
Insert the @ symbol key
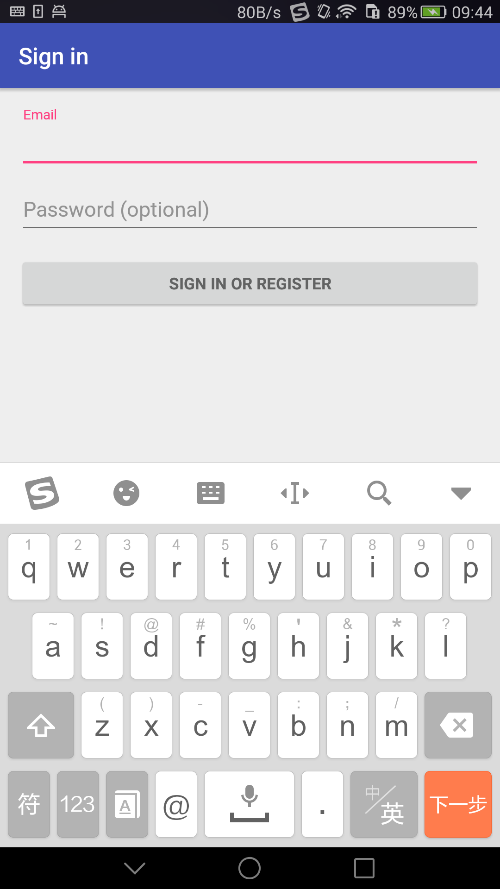tap(176, 804)
